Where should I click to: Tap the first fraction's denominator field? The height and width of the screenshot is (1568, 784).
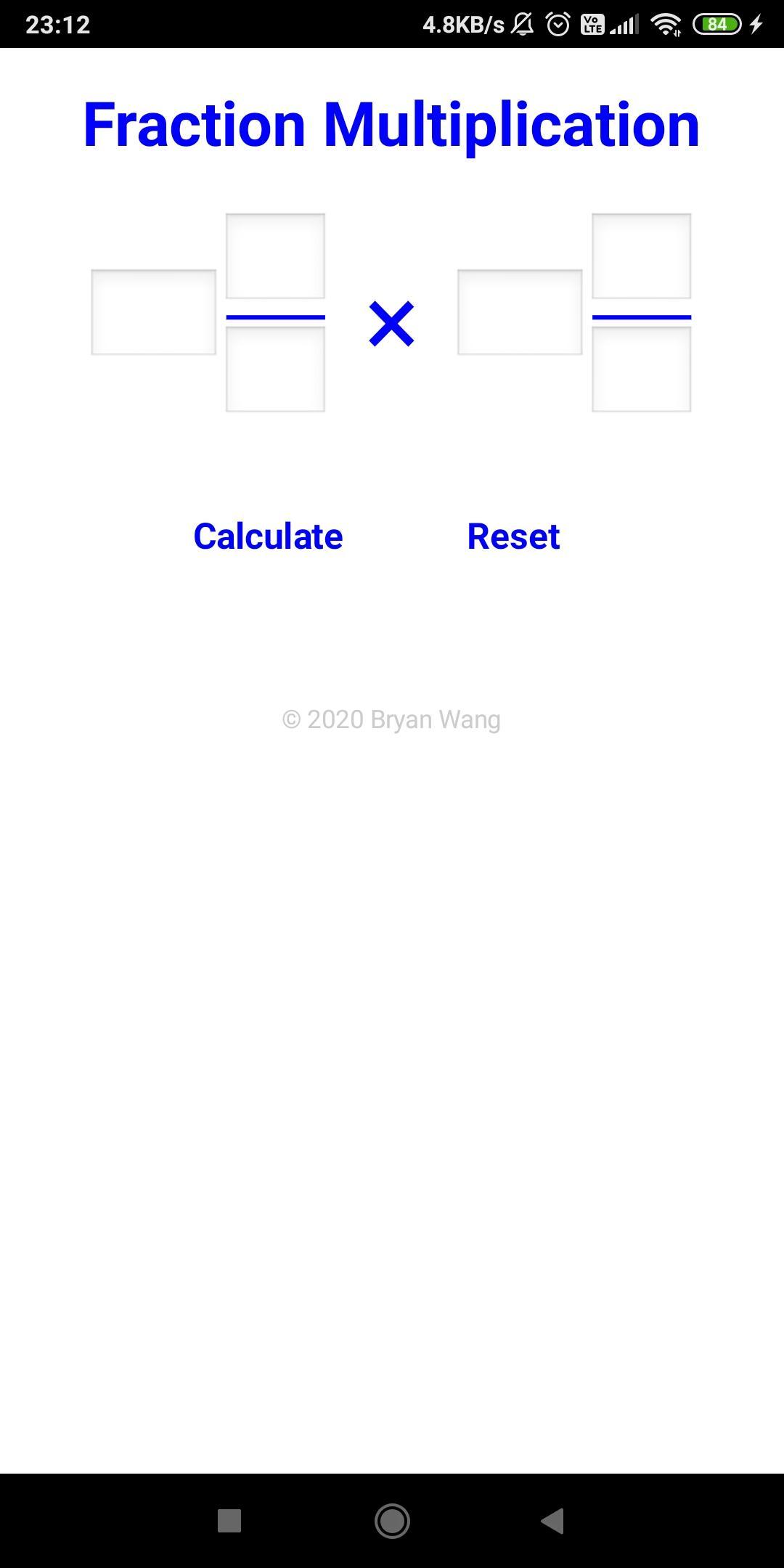[x=275, y=369]
